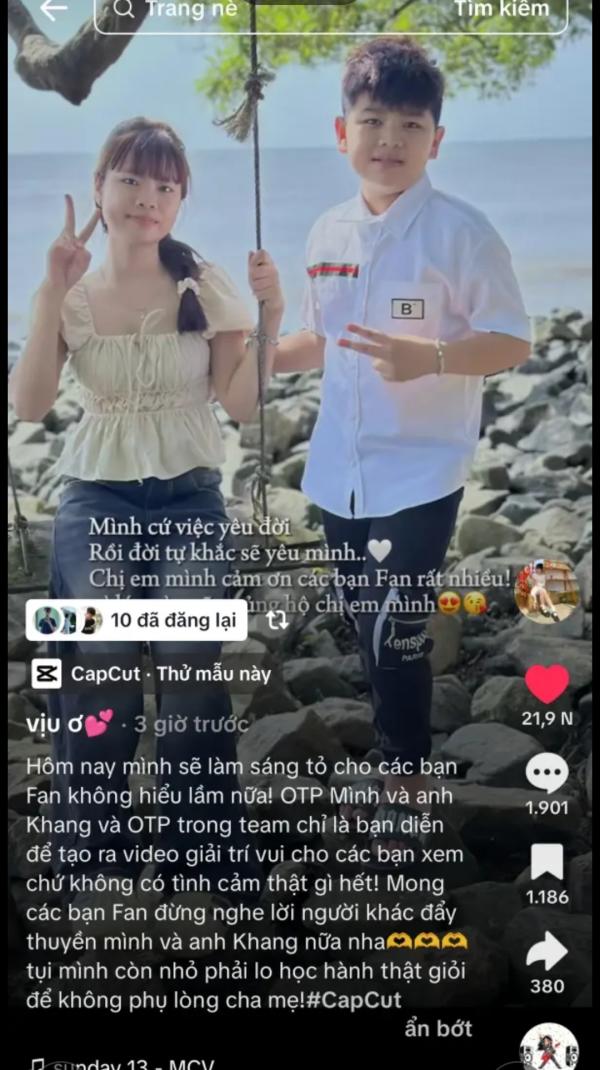Like this video with the heart

point(546,684)
